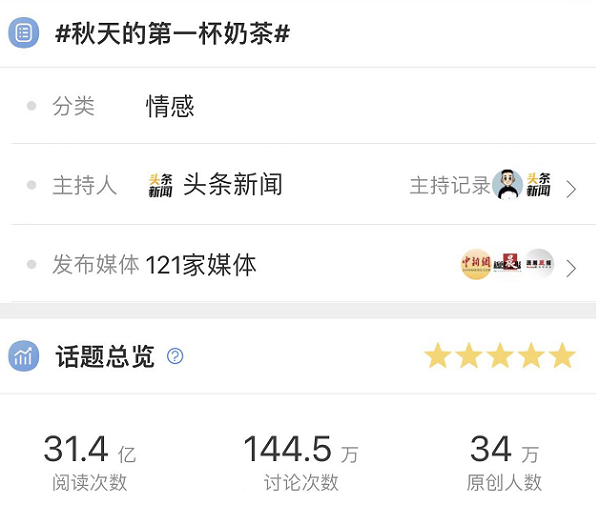Image resolution: width=600 pixels, height=525 pixels.
Task: Open the 主持记录 host history
Action: (x=450, y=185)
